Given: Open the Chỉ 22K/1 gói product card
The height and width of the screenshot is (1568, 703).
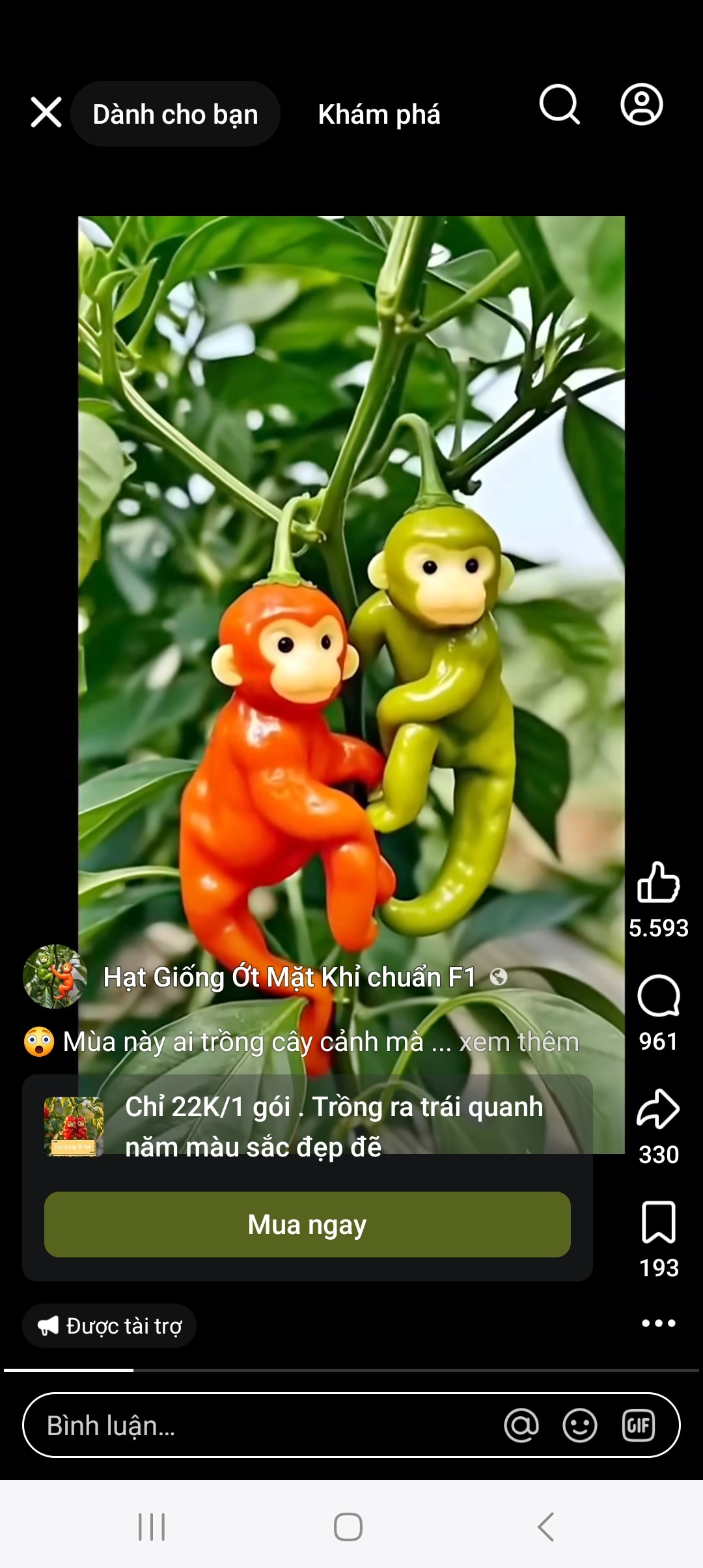Looking at the screenshot, I should (x=307, y=1127).
